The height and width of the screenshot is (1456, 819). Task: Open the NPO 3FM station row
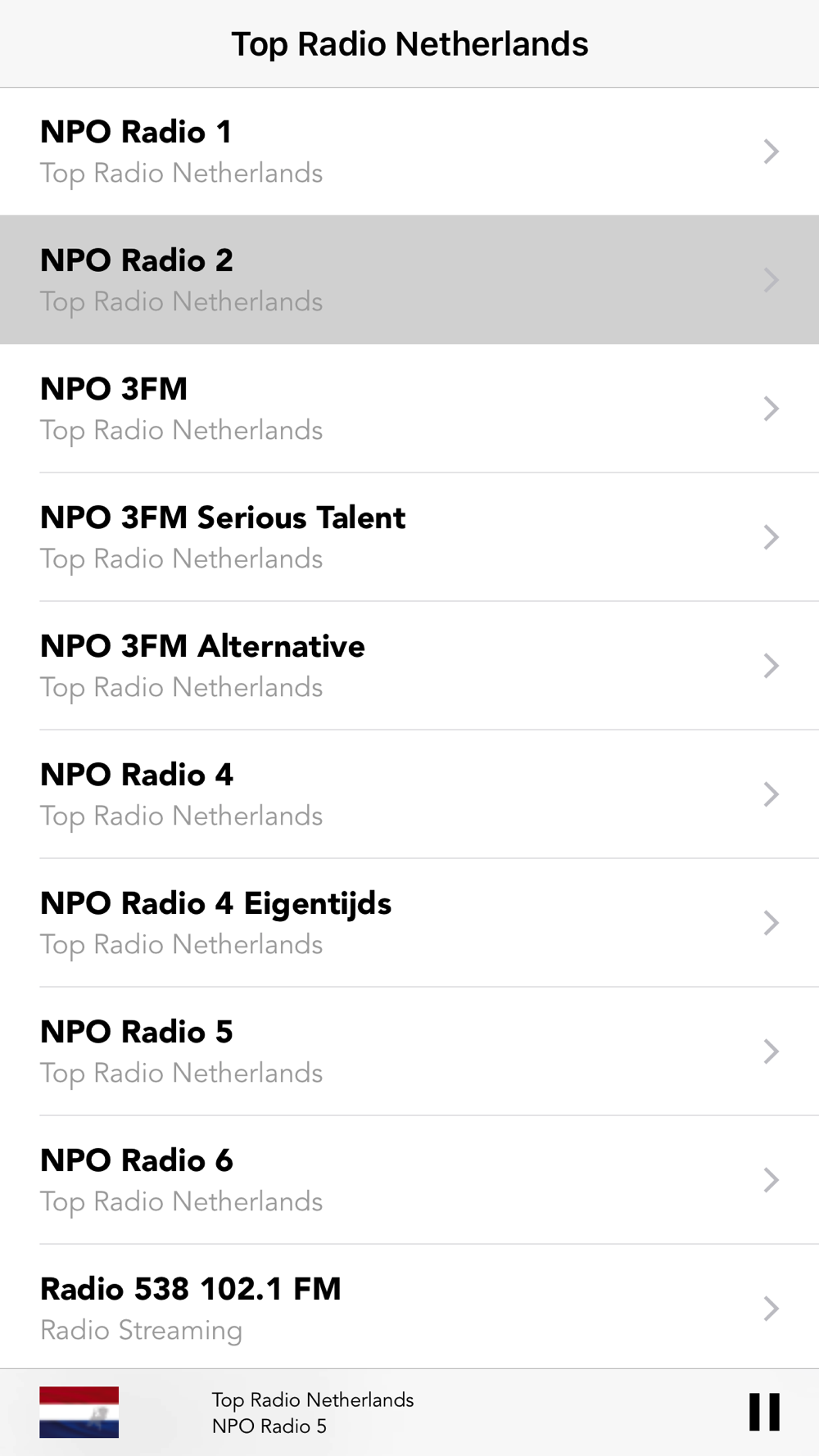click(409, 409)
